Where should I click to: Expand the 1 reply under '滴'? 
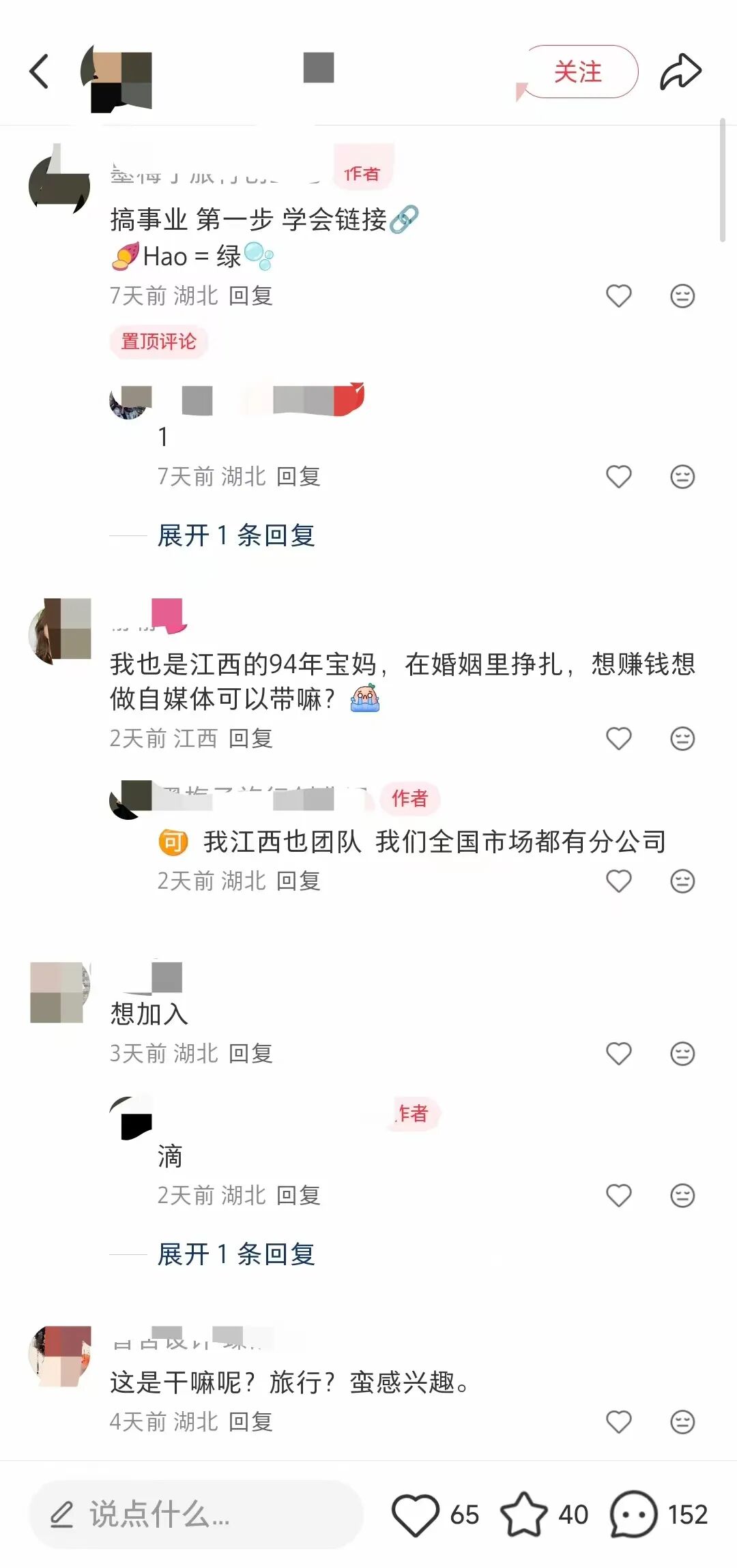235,1254
